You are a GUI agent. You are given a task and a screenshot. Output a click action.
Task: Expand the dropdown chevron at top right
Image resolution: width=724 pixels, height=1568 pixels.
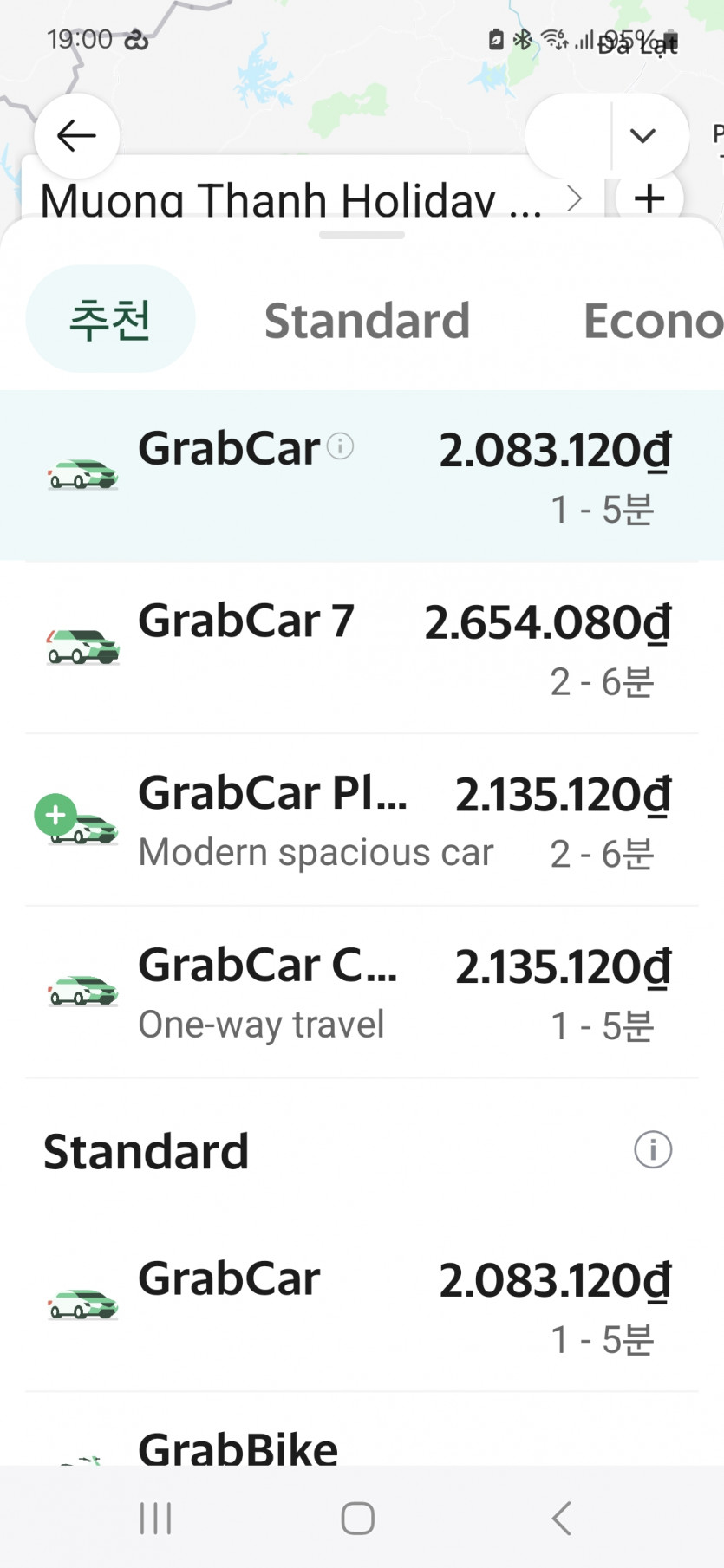(x=642, y=136)
